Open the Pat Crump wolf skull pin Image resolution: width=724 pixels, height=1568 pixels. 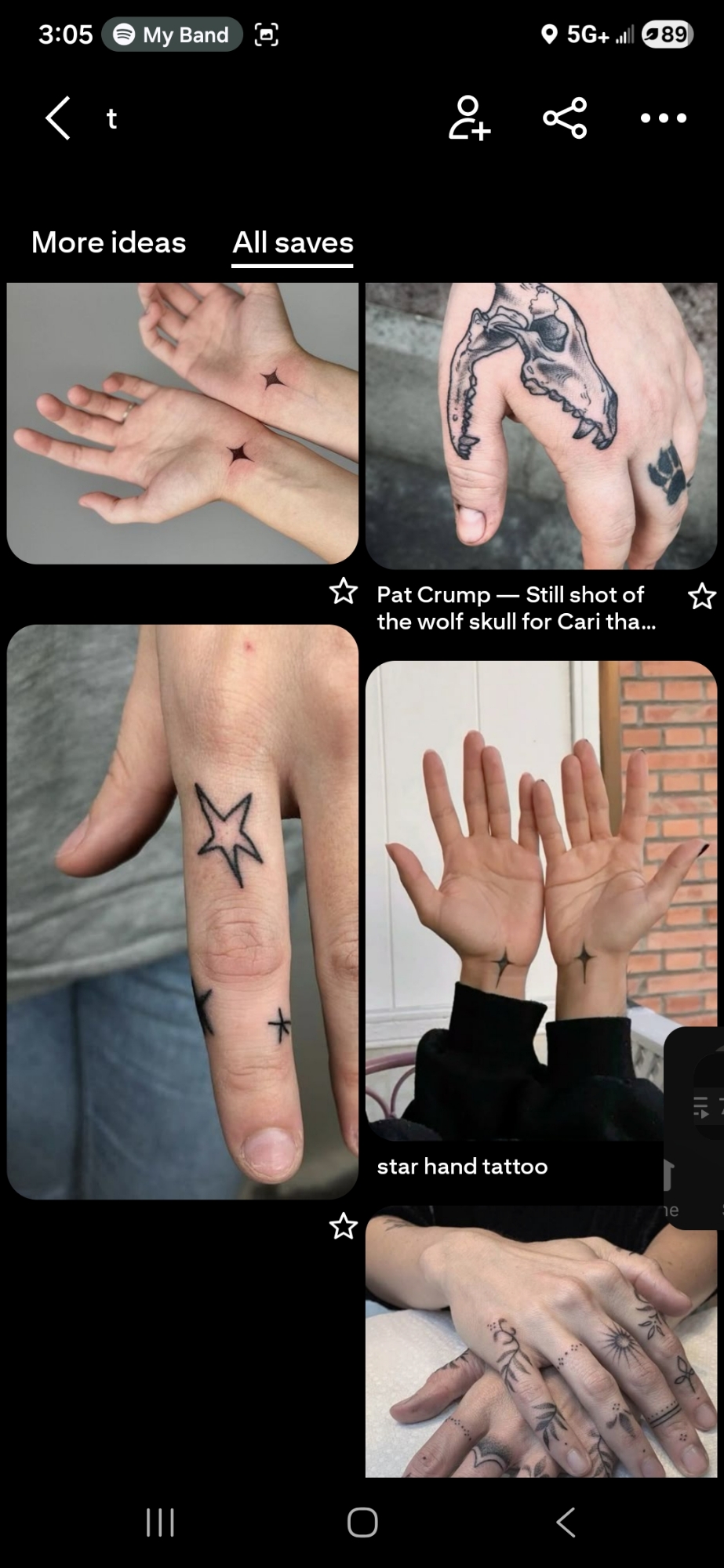(x=541, y=427)
